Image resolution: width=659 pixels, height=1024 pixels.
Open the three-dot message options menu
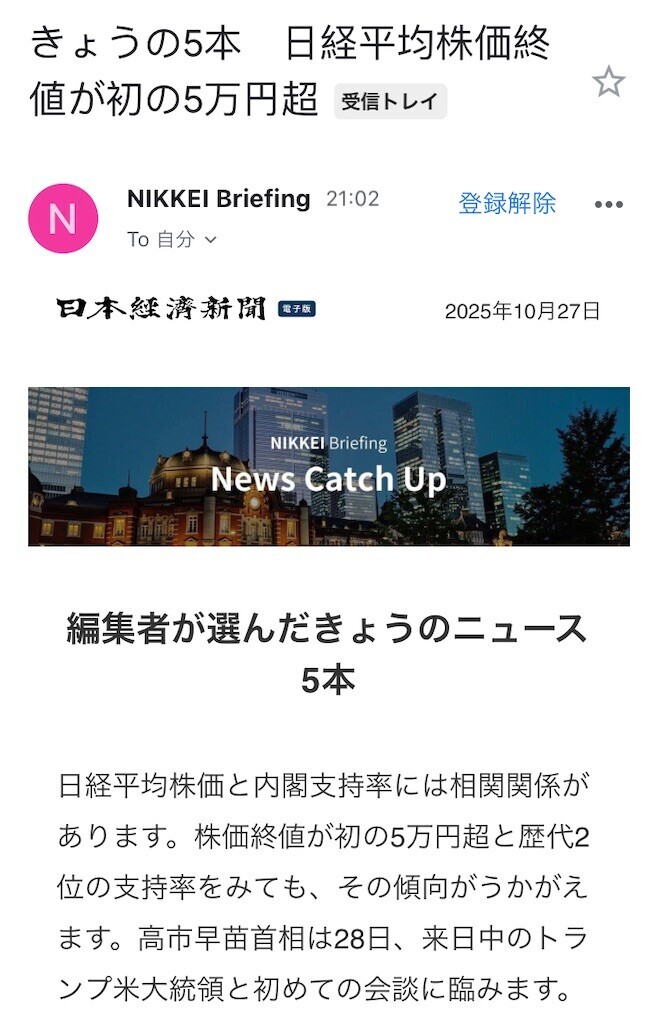[x=608, y=204]
